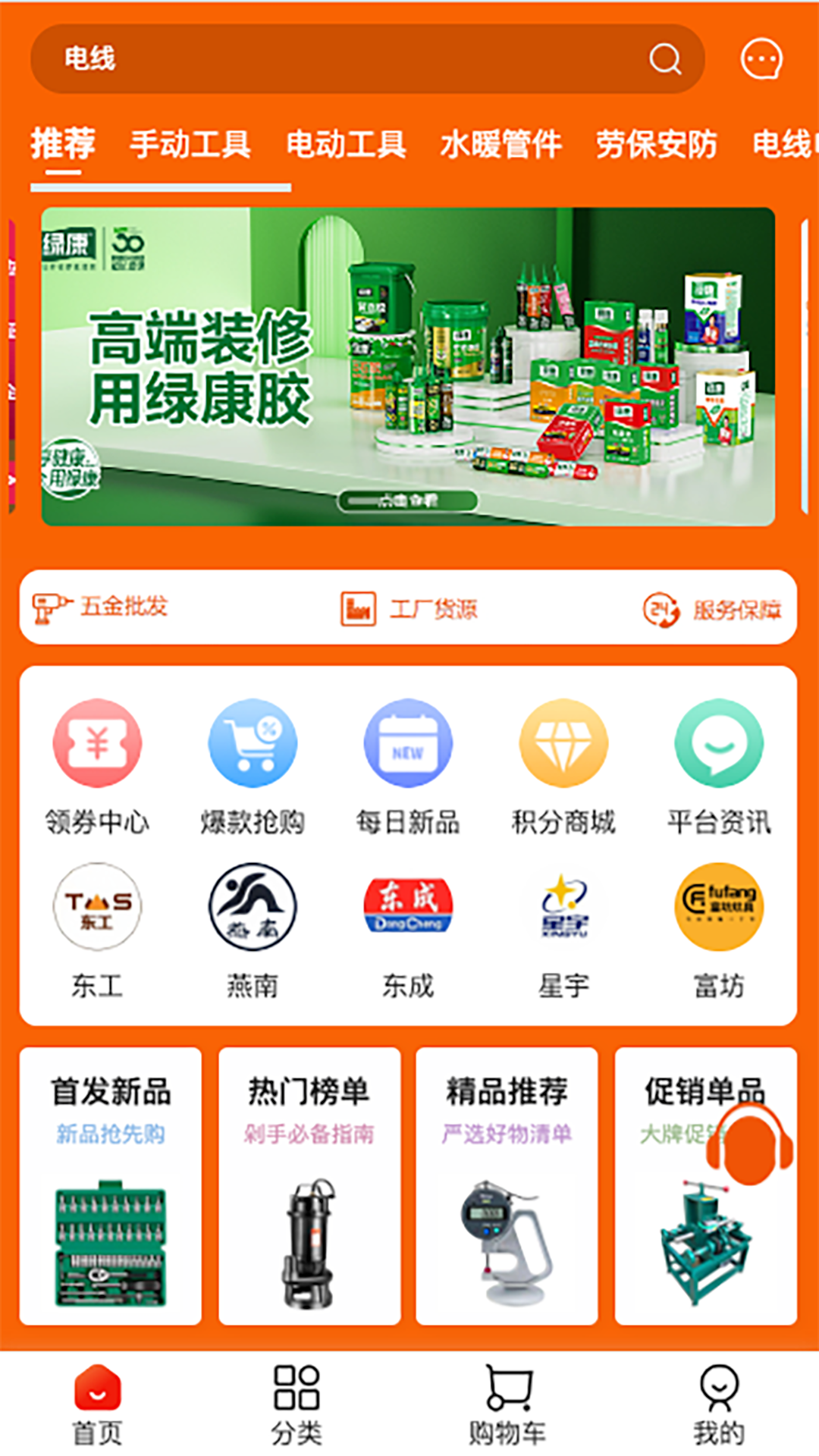The width and height of the screenshot is (819, 1456).
Task: Open the 劳保安防 tab
Action: click(x=656, y=144)
